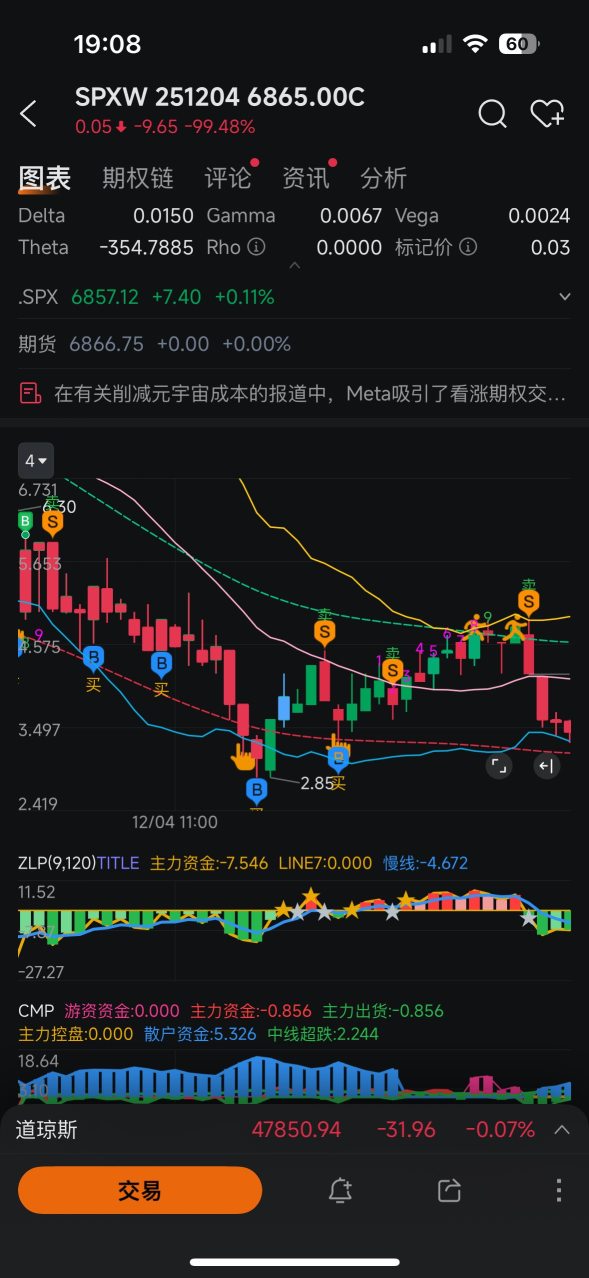
Task: Open the three-dot more menu
Action: coord(558,1190)
